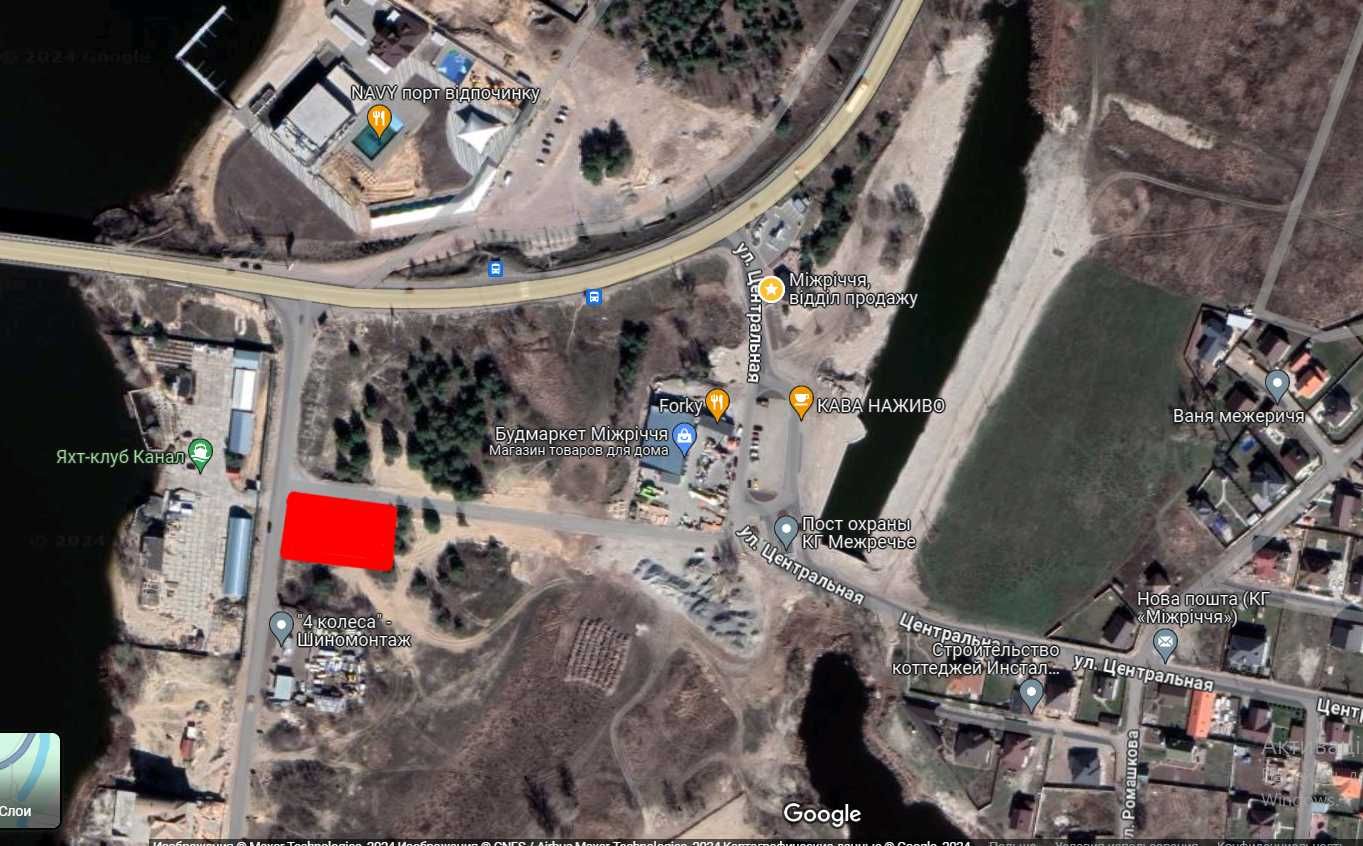Open NAVY порт відпочинку restaurant marker
This screenshot has width=1363, height=846.
coord(379,120)
